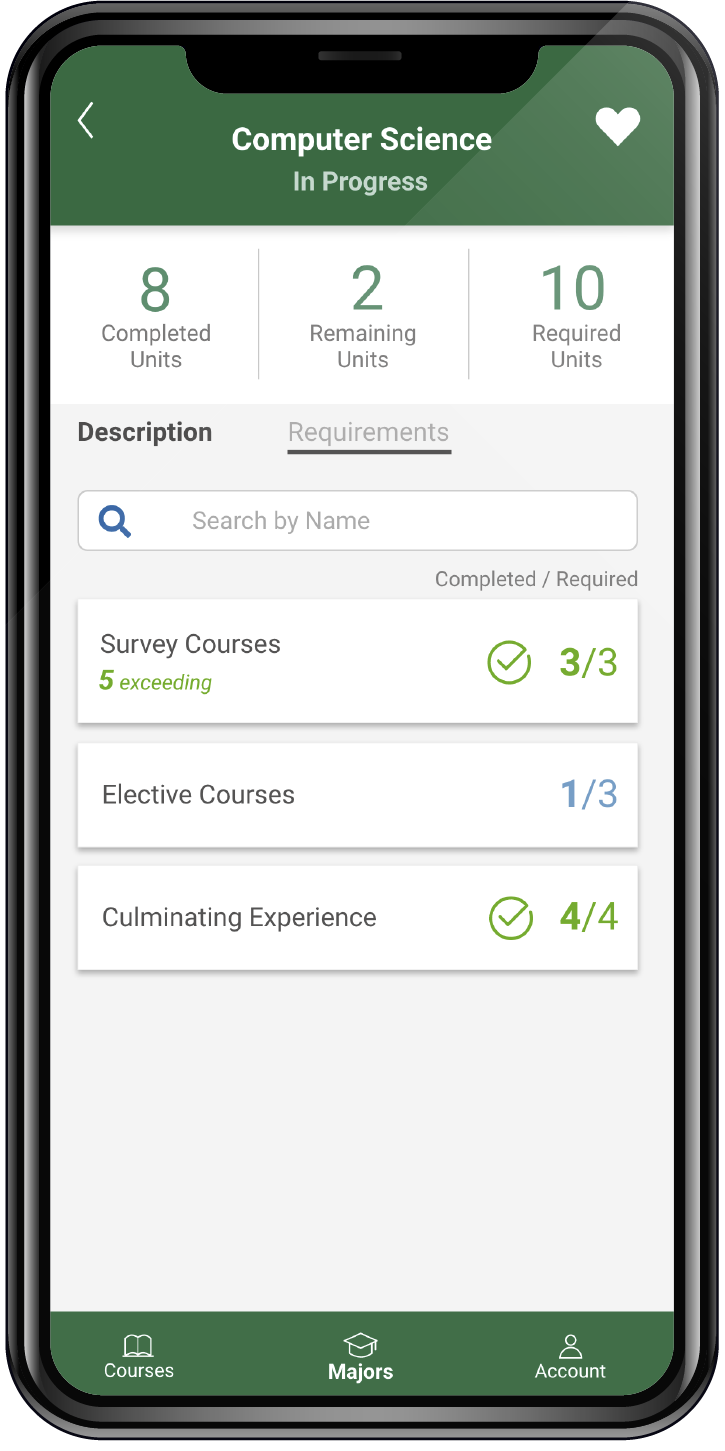The image size is (725, 1451).
Task: Switch to the Courses tab
Action: 139,1357
